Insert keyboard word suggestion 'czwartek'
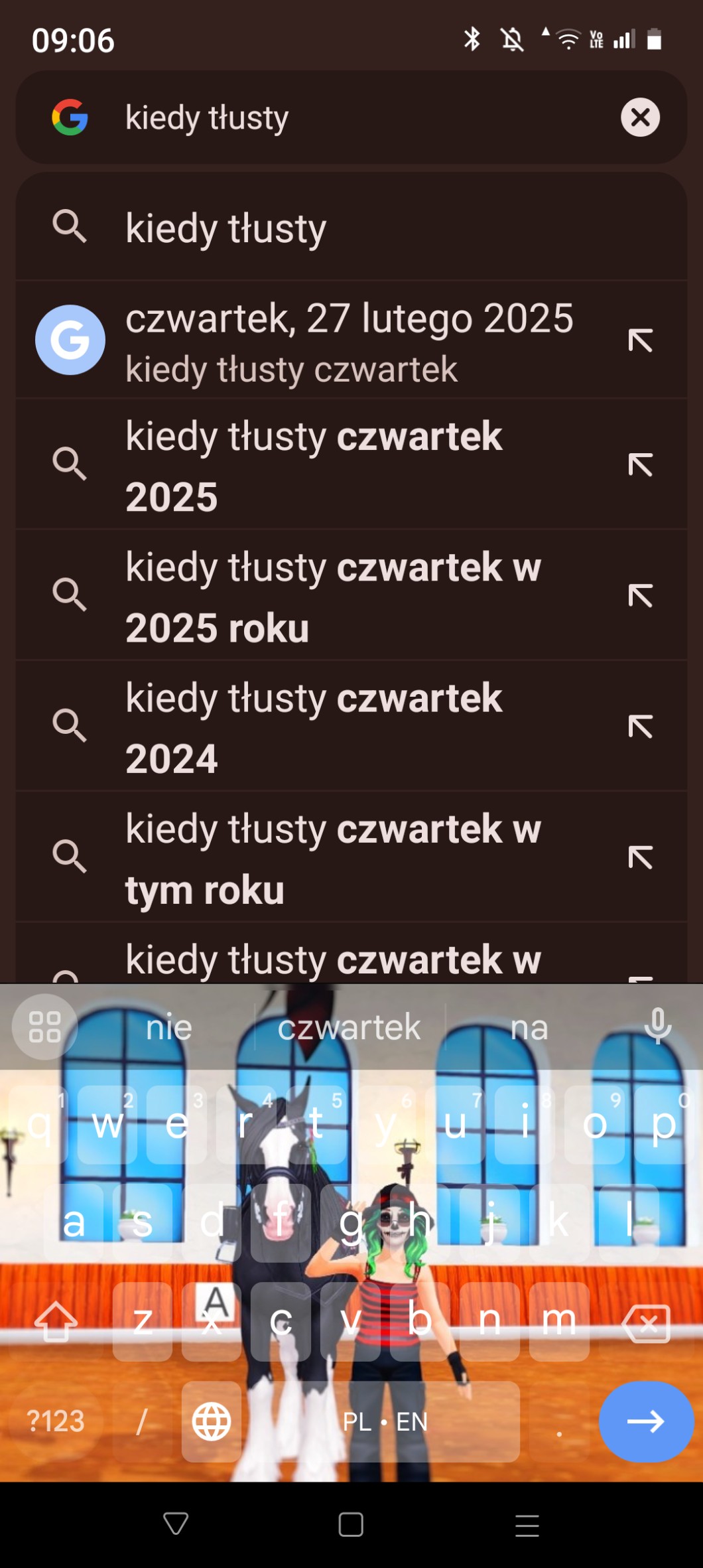 point(349,1028)
